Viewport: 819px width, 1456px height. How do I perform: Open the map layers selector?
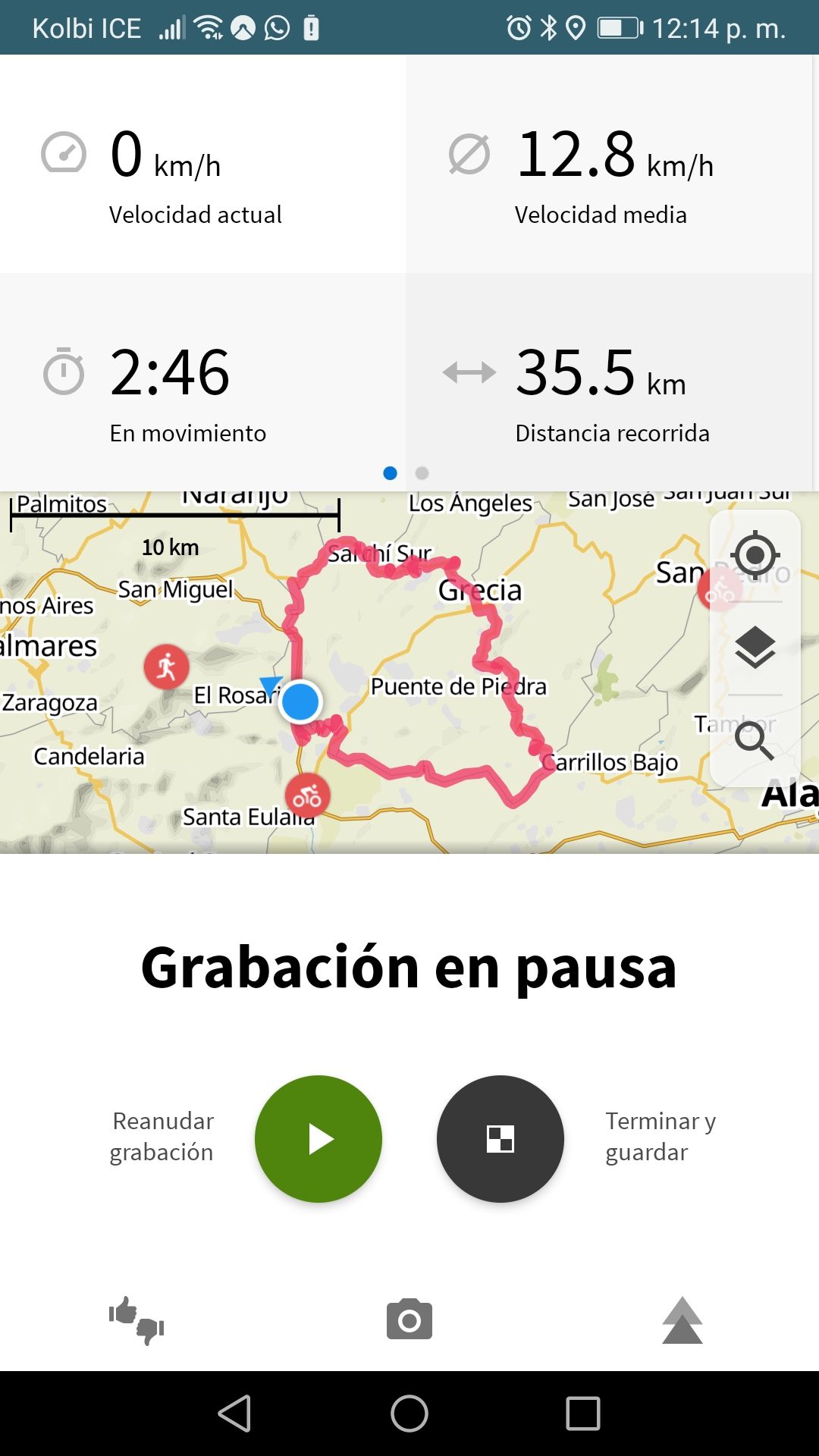755,648
